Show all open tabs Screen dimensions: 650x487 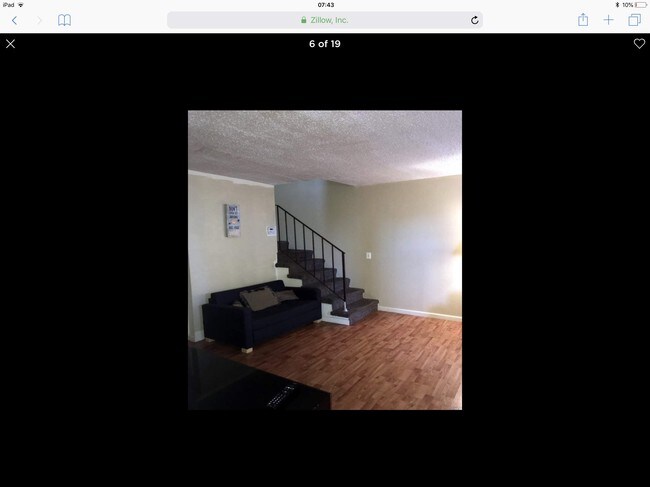pos(634,20)
